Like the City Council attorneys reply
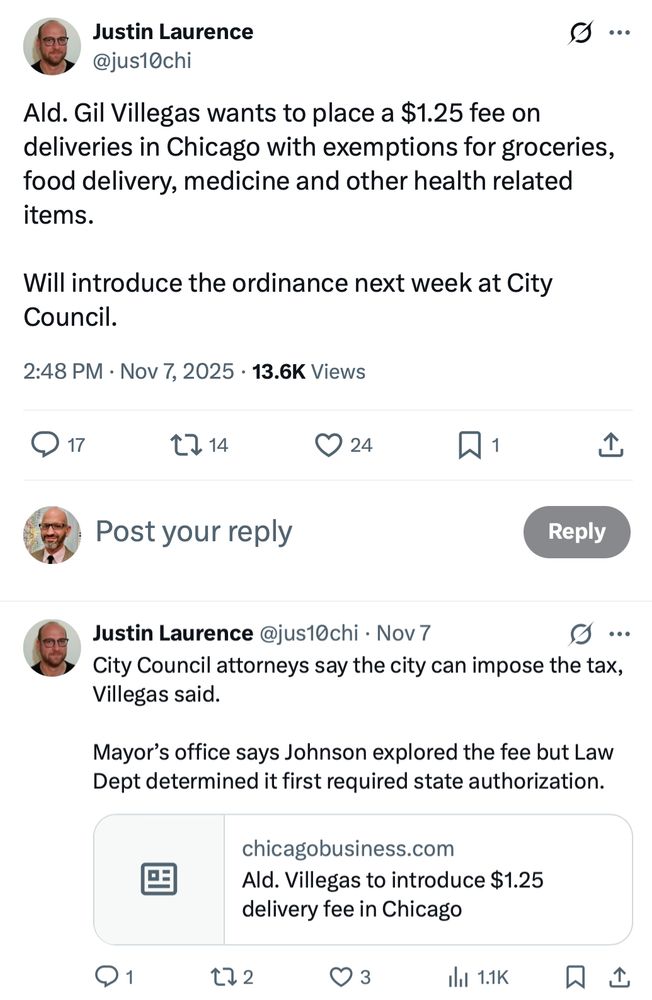The height and width of the screenshot is (1000, 652). tap(342, 976)
